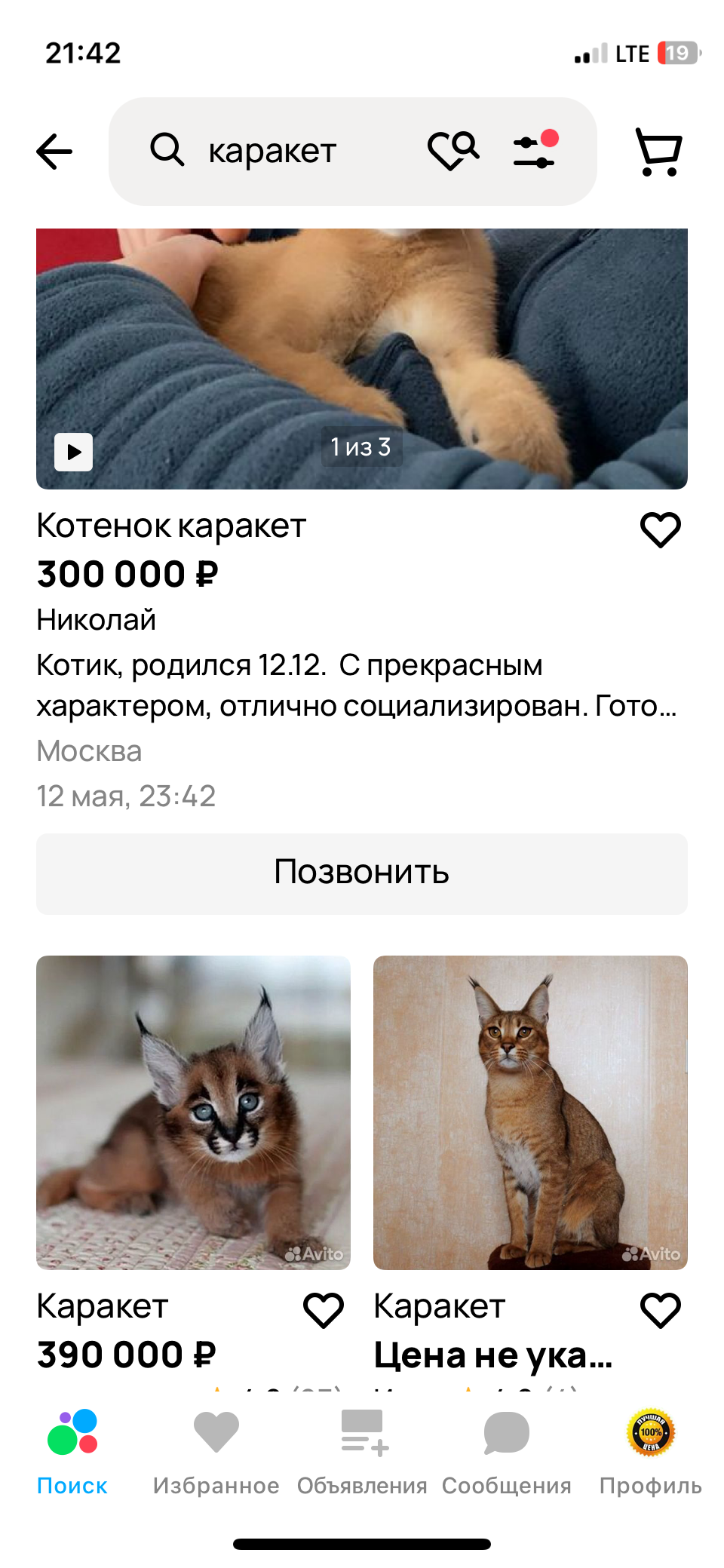Play the video in the kitten listing photo

click(74, 452)
